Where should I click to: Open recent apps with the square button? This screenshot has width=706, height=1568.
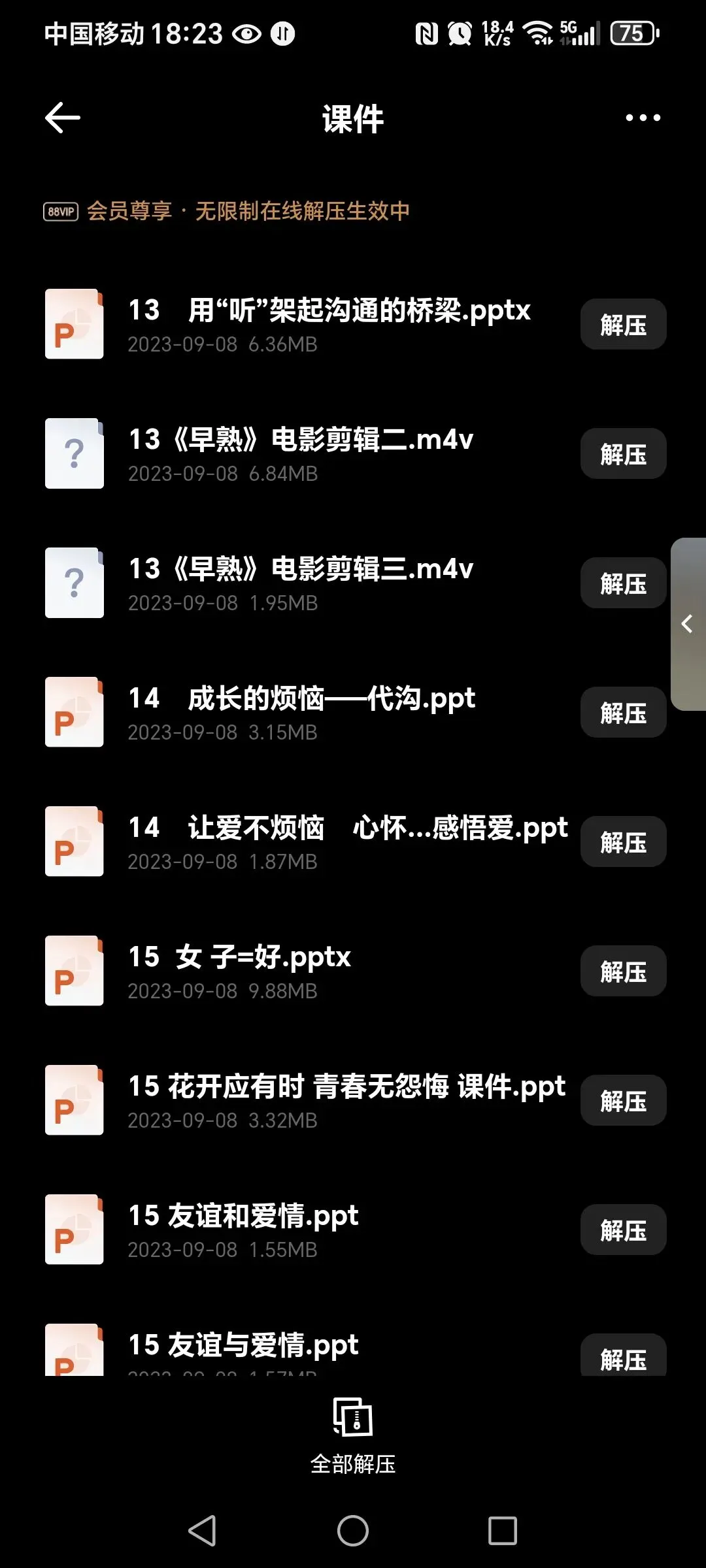(x=503, y=1531)
